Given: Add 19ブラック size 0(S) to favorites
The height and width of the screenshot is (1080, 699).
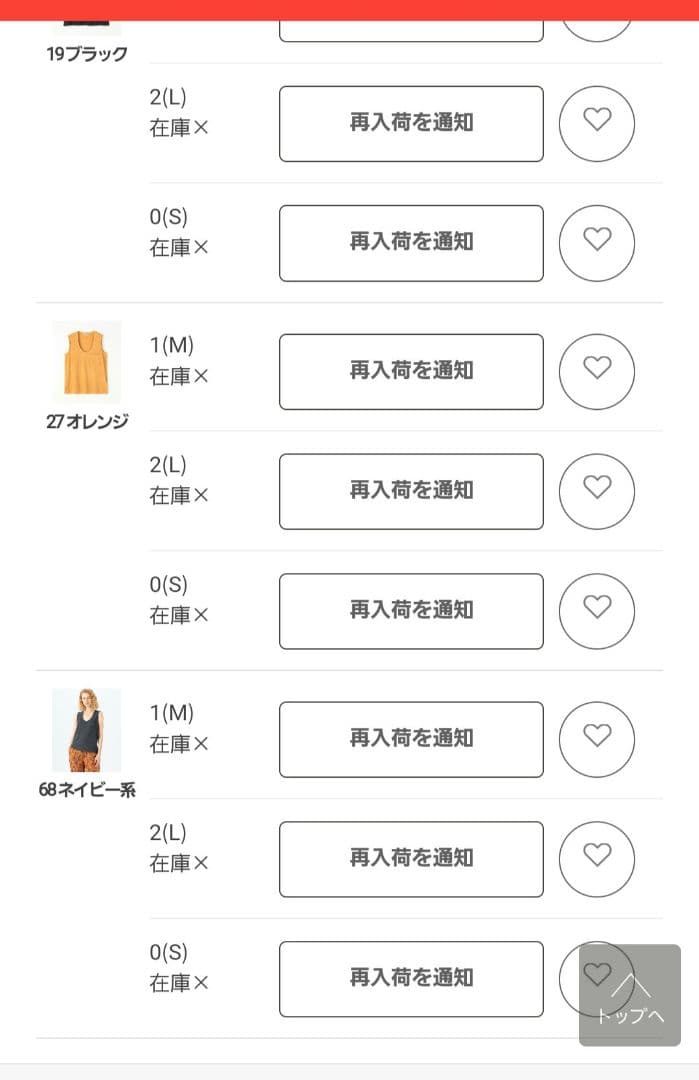Looking at the screenshot, I should (597, 243).
